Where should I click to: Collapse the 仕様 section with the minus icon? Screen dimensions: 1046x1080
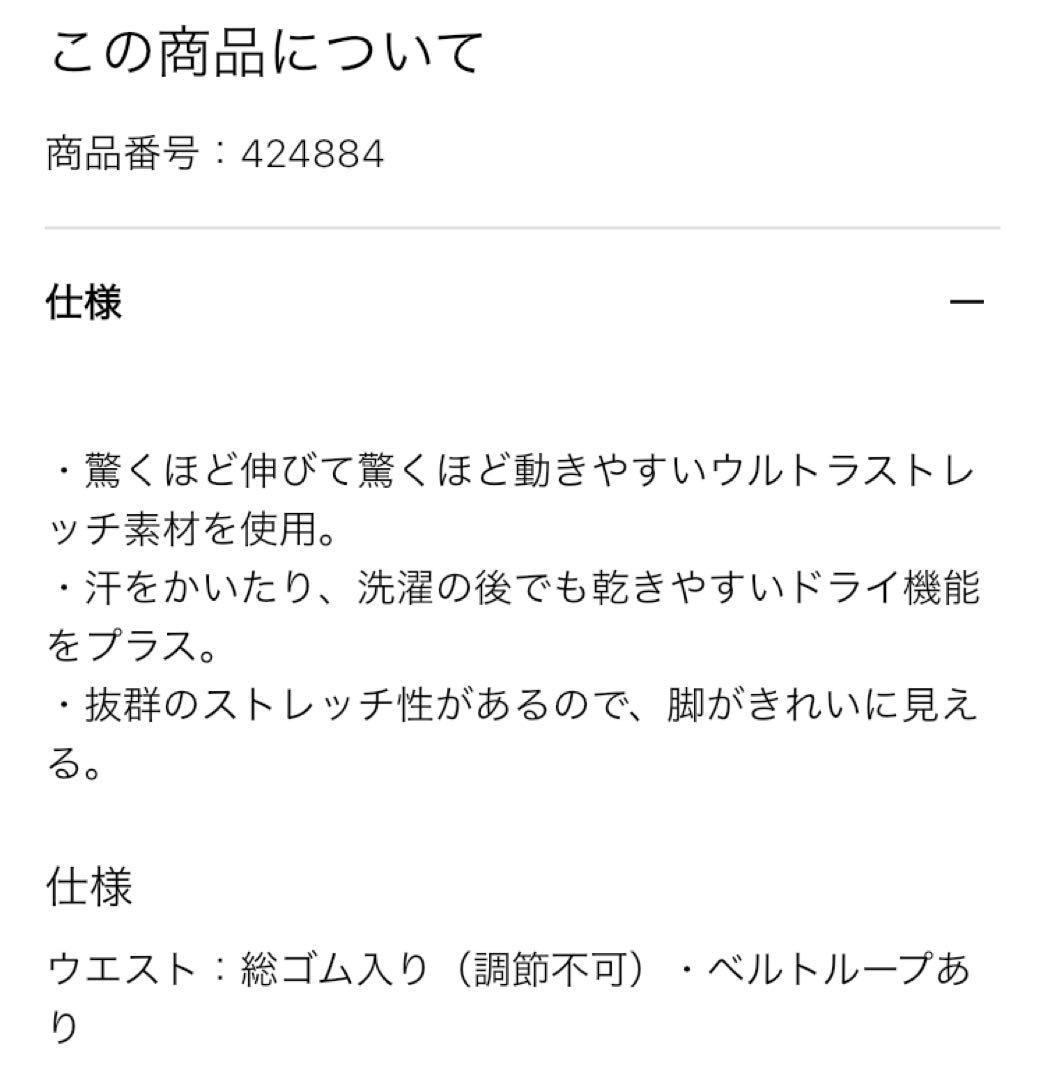[966, 302]
